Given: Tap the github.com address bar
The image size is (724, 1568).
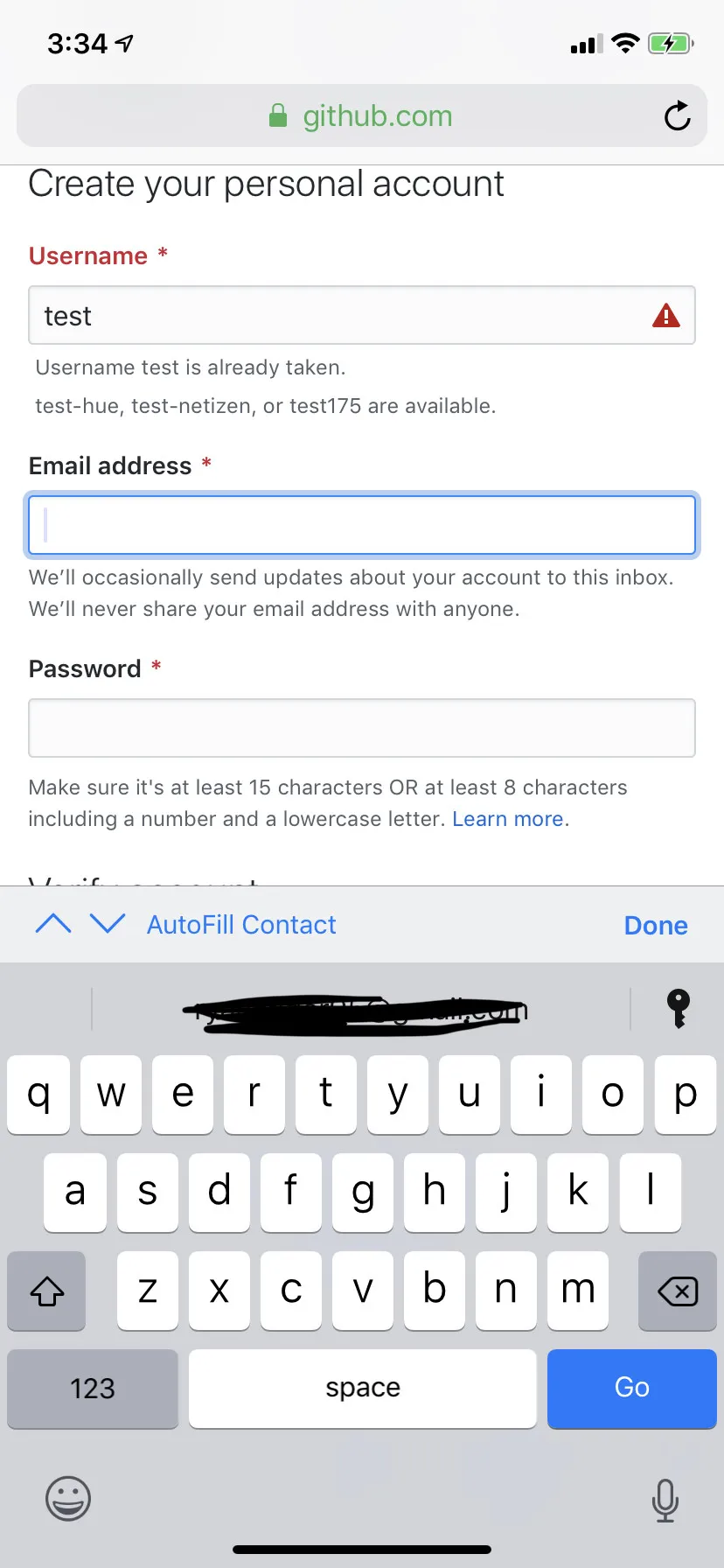Looking at the screenshot, I should [360, 116].
